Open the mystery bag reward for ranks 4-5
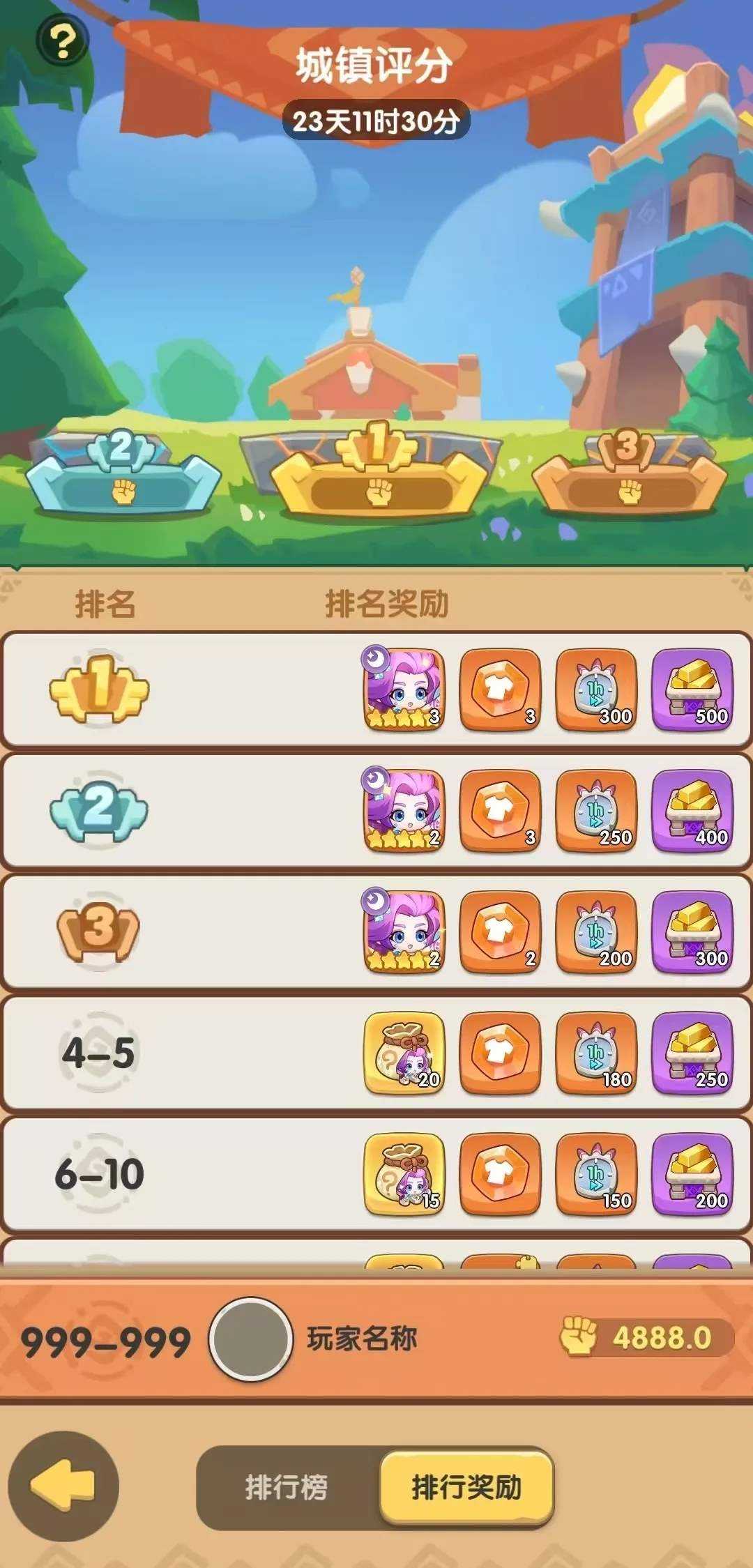Image resolution: width=753 pixels, height=1568 pixels. 403,1054
